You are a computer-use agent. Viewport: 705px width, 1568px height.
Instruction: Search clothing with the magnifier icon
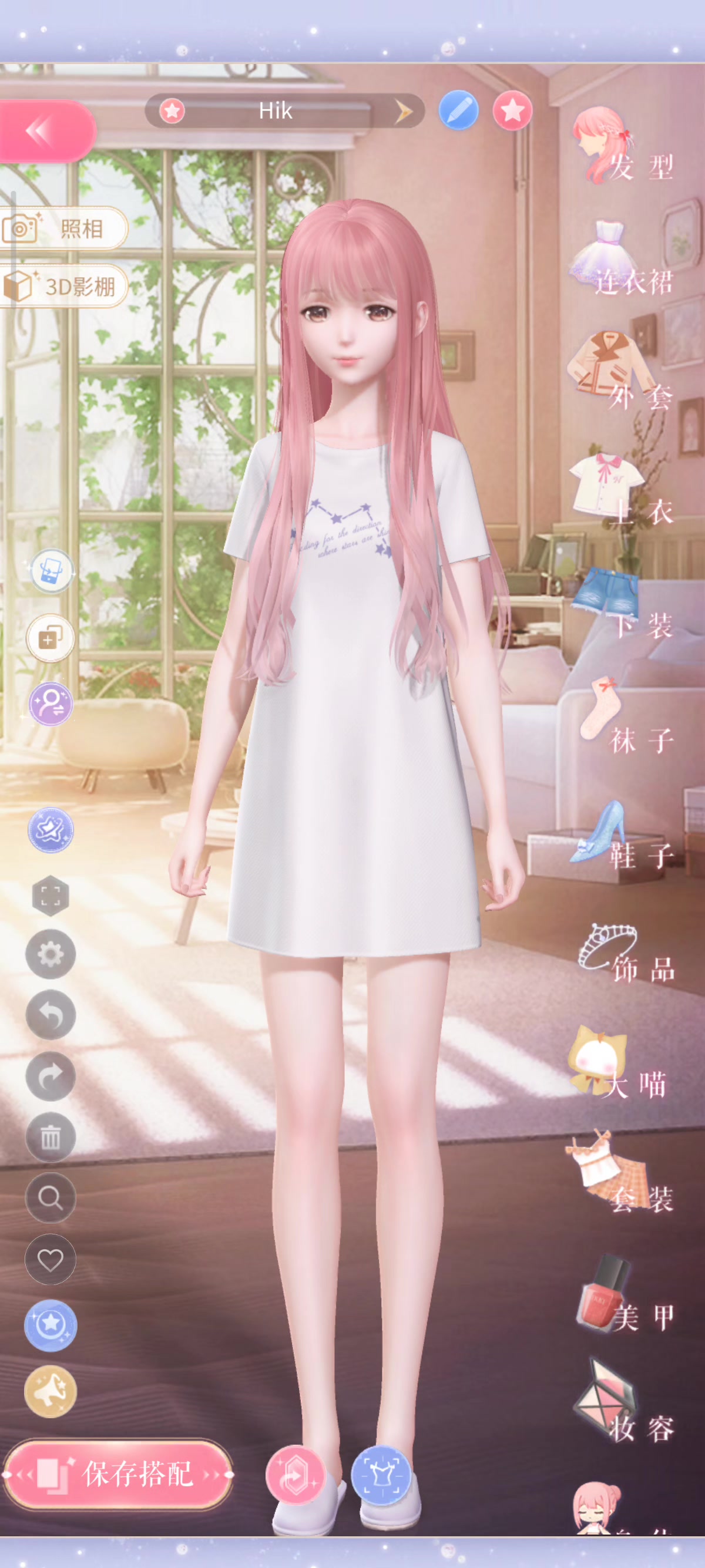(x=51, y=1197)
